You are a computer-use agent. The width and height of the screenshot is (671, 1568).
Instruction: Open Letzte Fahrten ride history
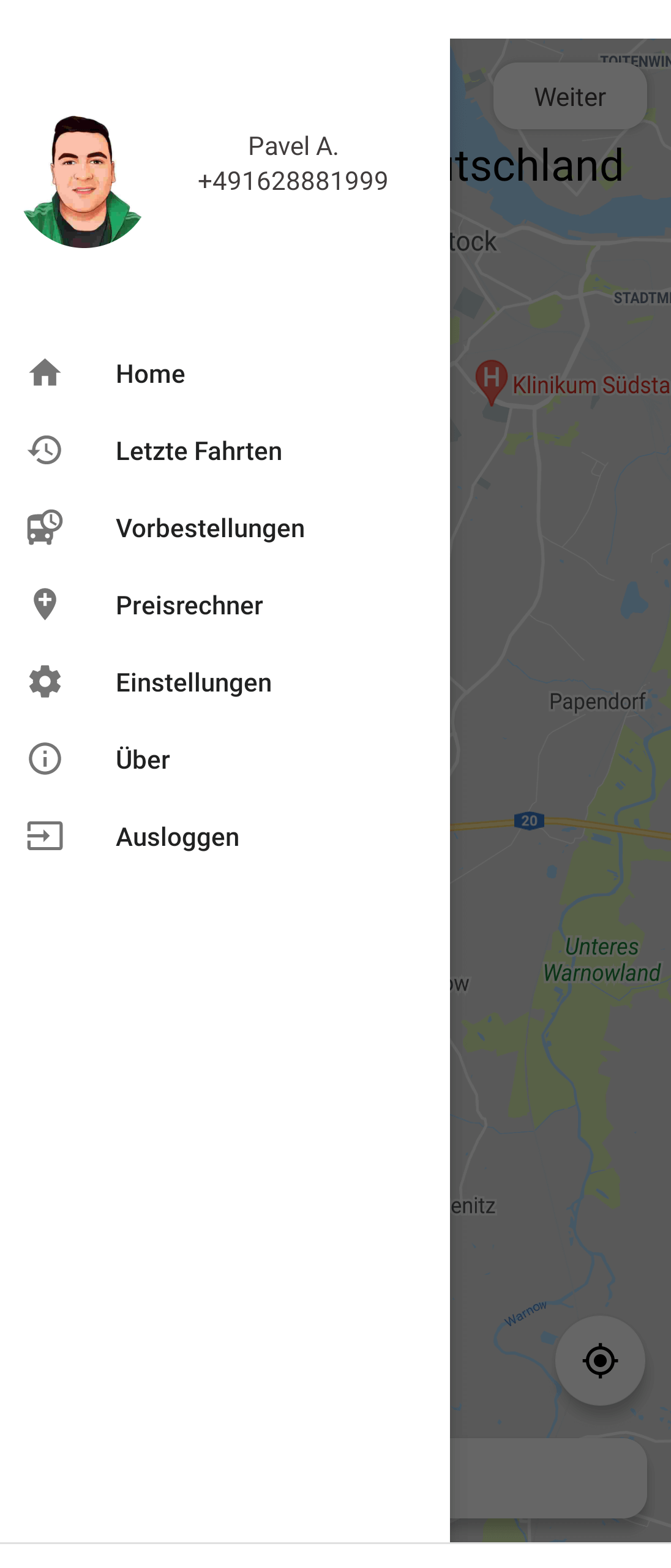(198, 451)
